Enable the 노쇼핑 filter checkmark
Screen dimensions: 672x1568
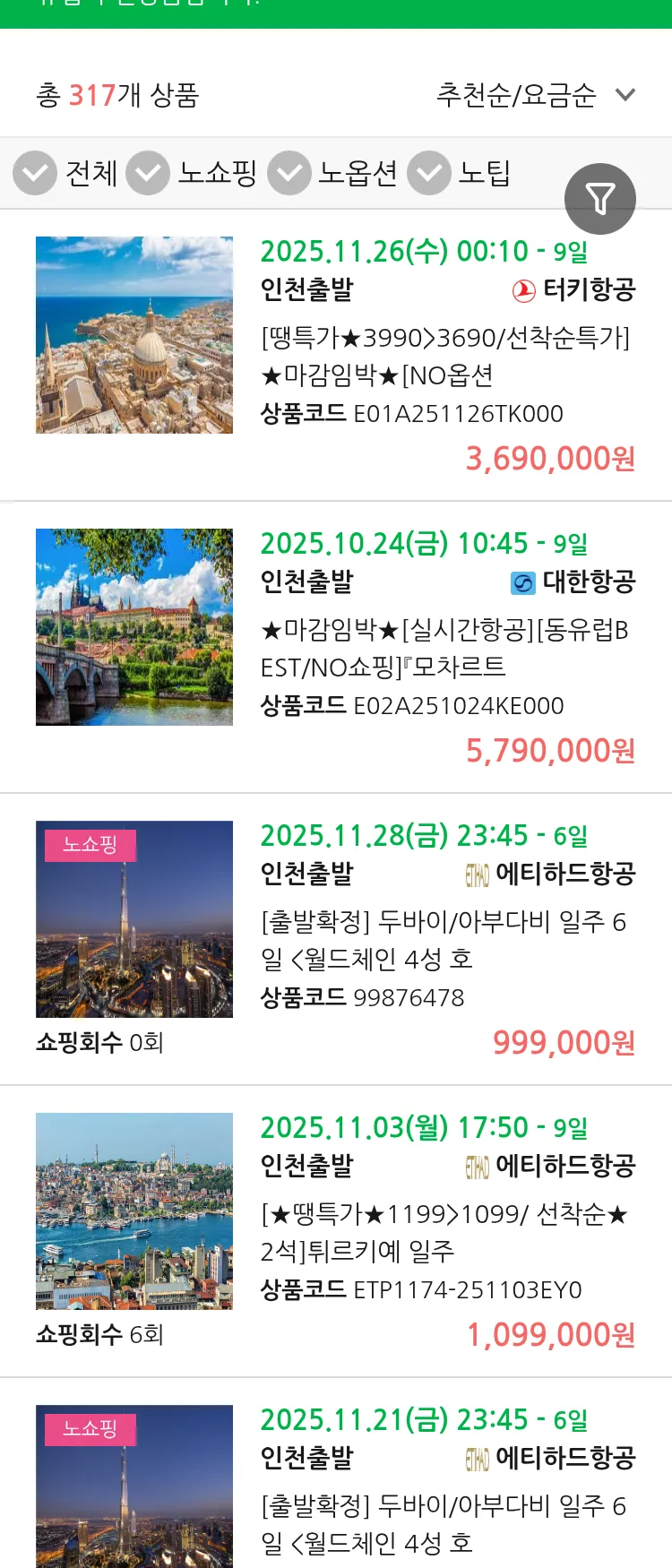148,171
